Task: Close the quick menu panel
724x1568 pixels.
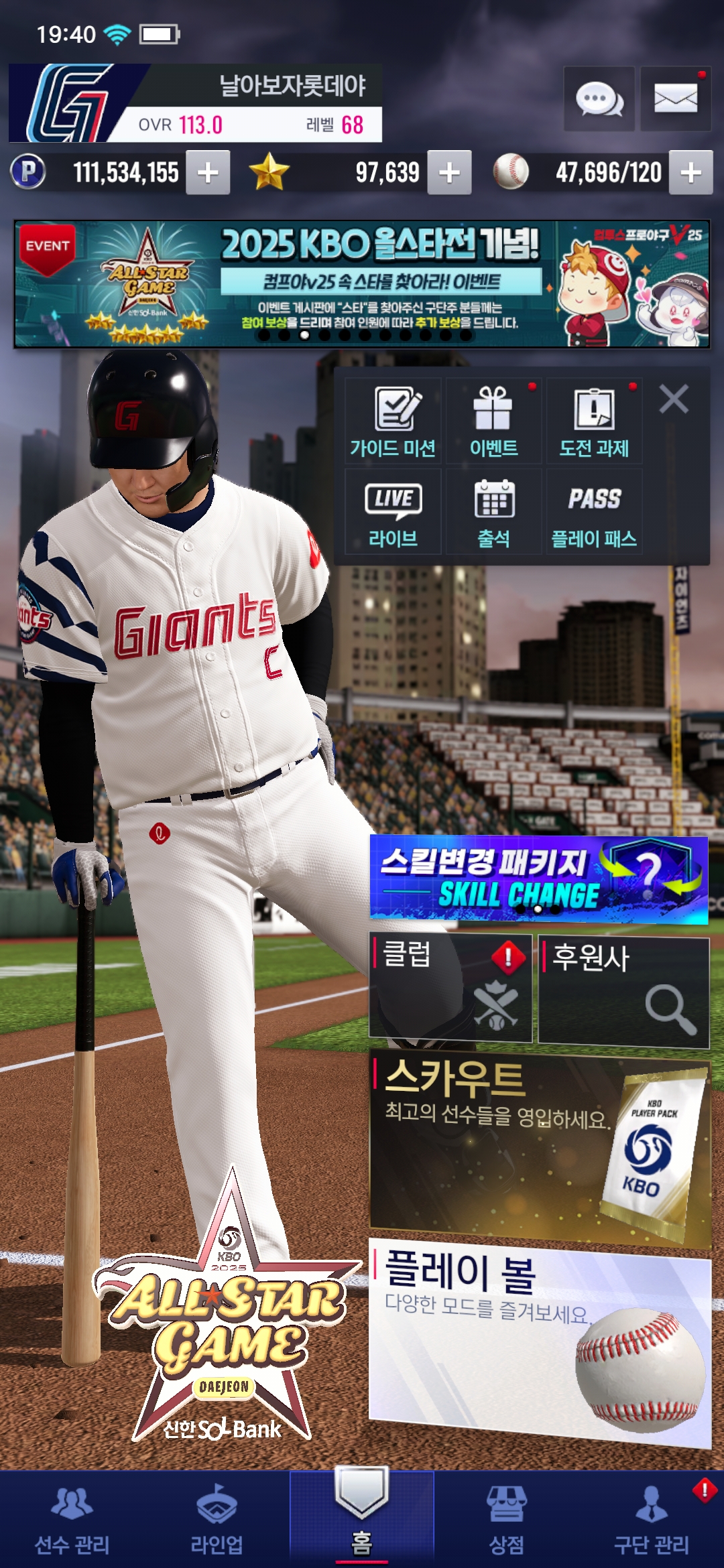Action: 674,399
